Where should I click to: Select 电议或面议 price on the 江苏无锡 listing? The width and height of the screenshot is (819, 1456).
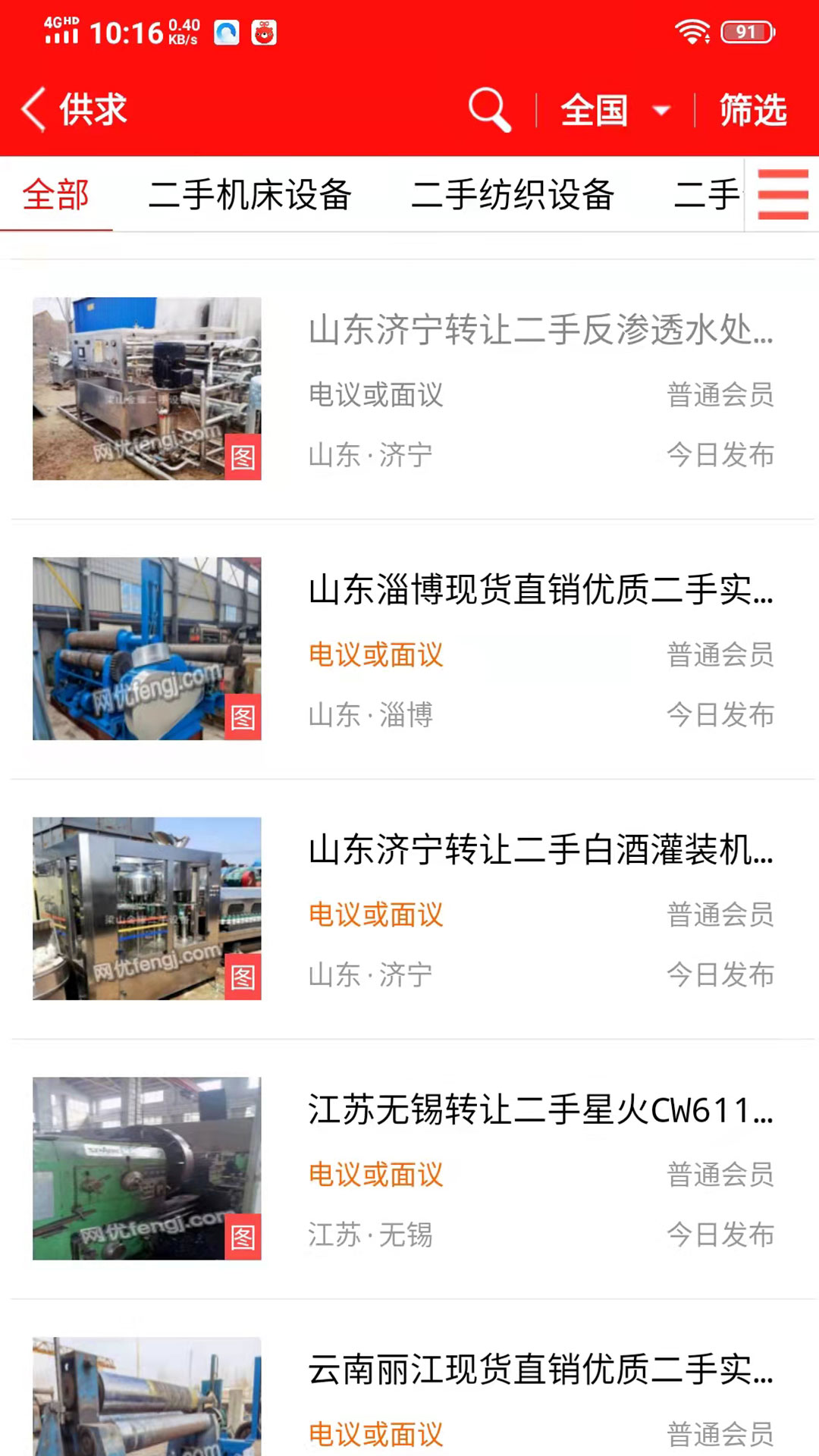click(377, 1174)
